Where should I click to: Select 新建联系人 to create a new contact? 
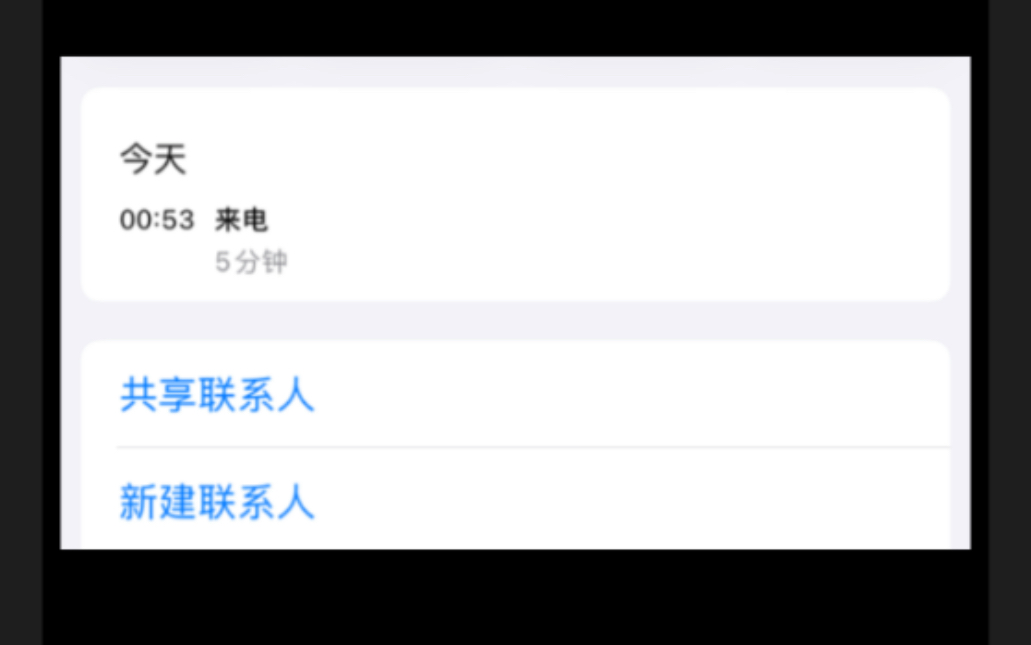click(x=217, y=501)
